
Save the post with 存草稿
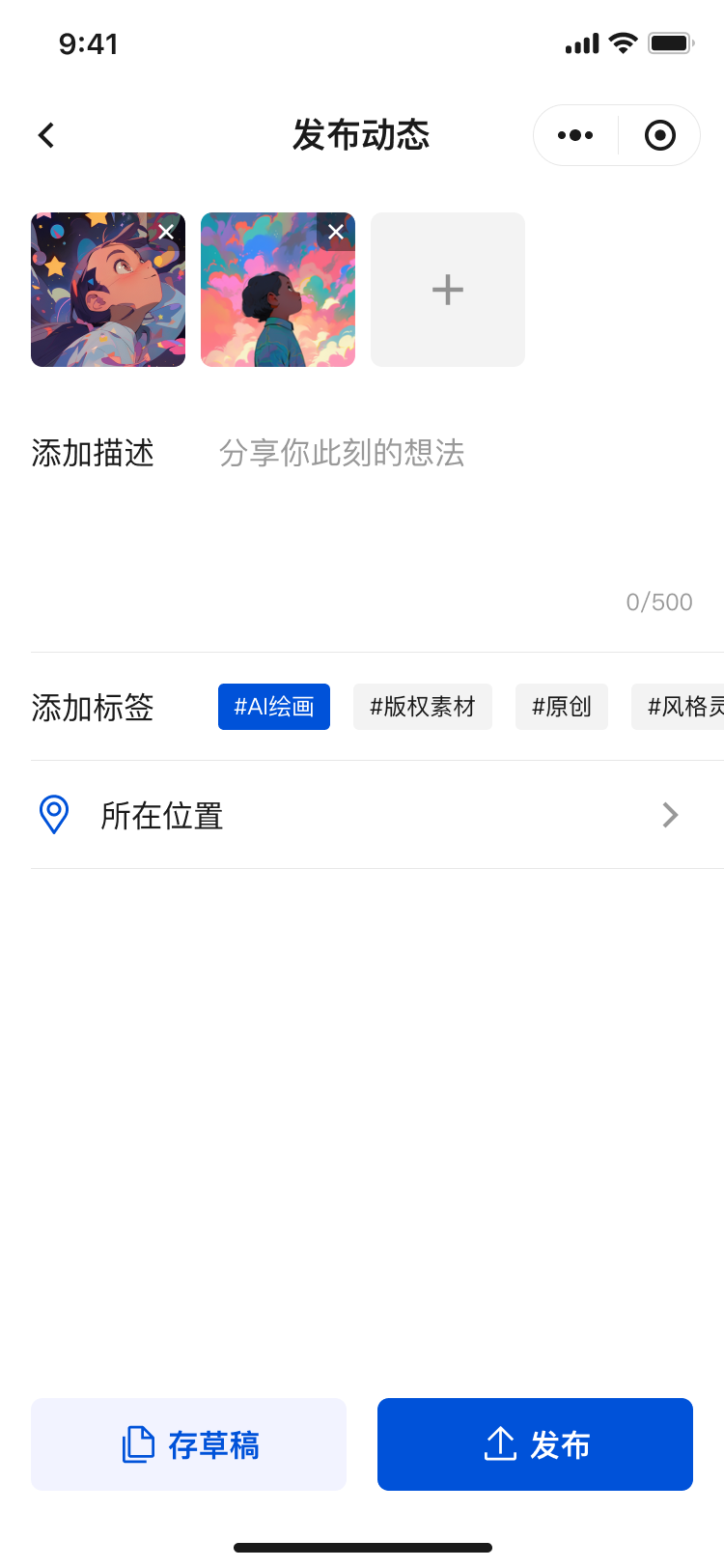point(188,1444)
